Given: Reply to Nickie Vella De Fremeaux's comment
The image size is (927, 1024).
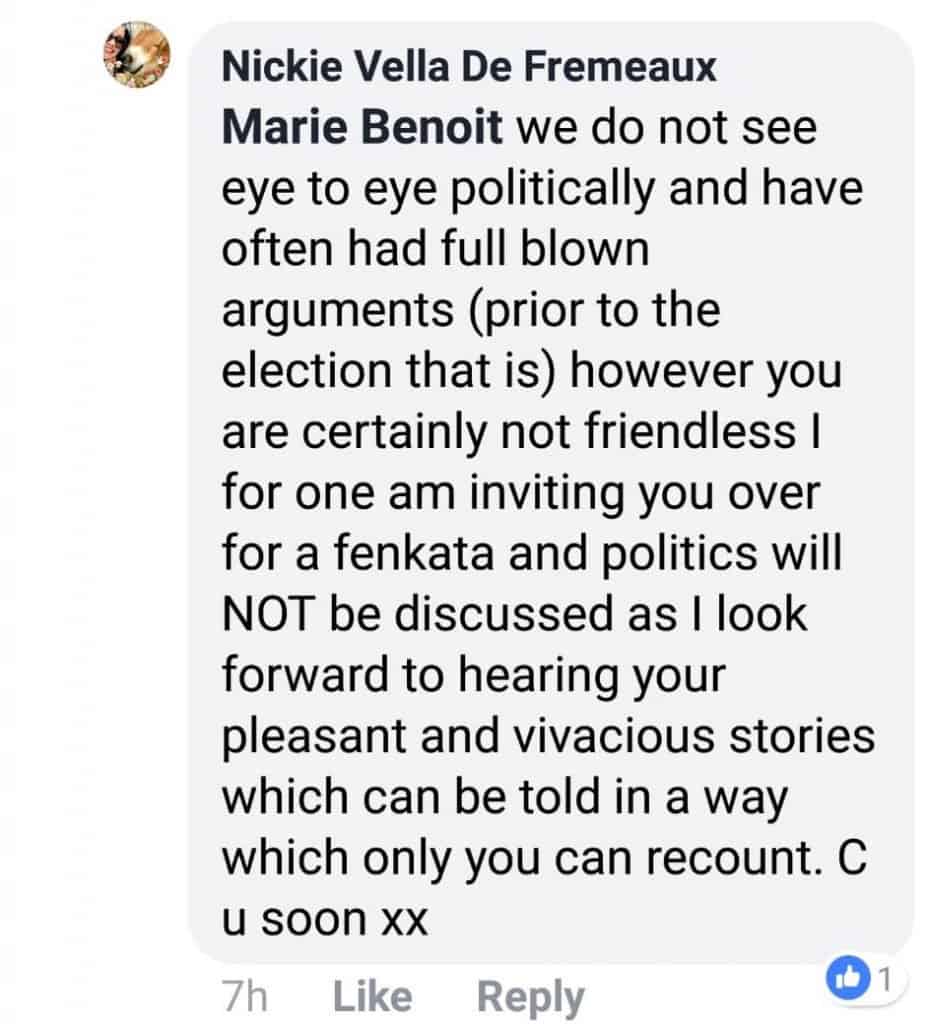Looking at the screenshot, I should point(530,996).
